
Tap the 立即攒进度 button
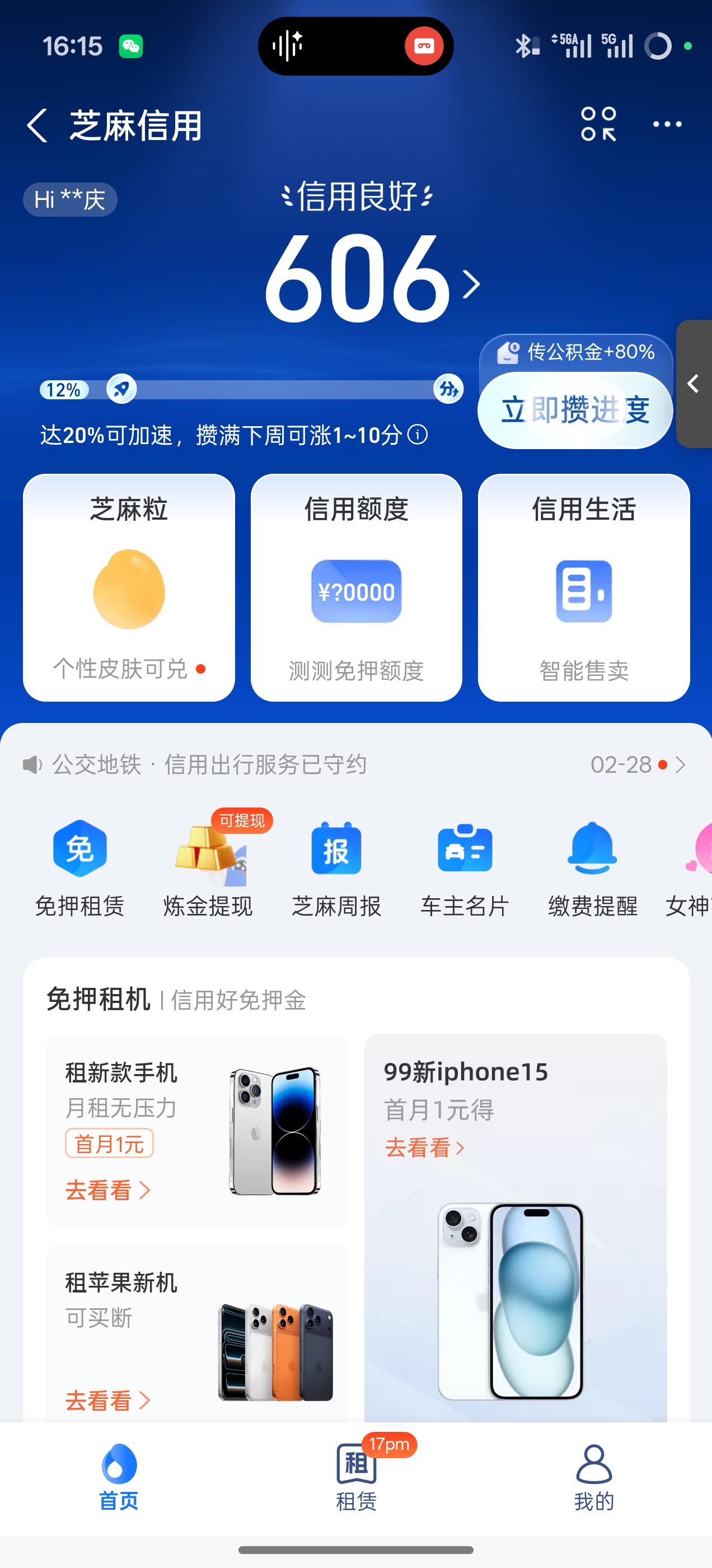pos(575,410)
